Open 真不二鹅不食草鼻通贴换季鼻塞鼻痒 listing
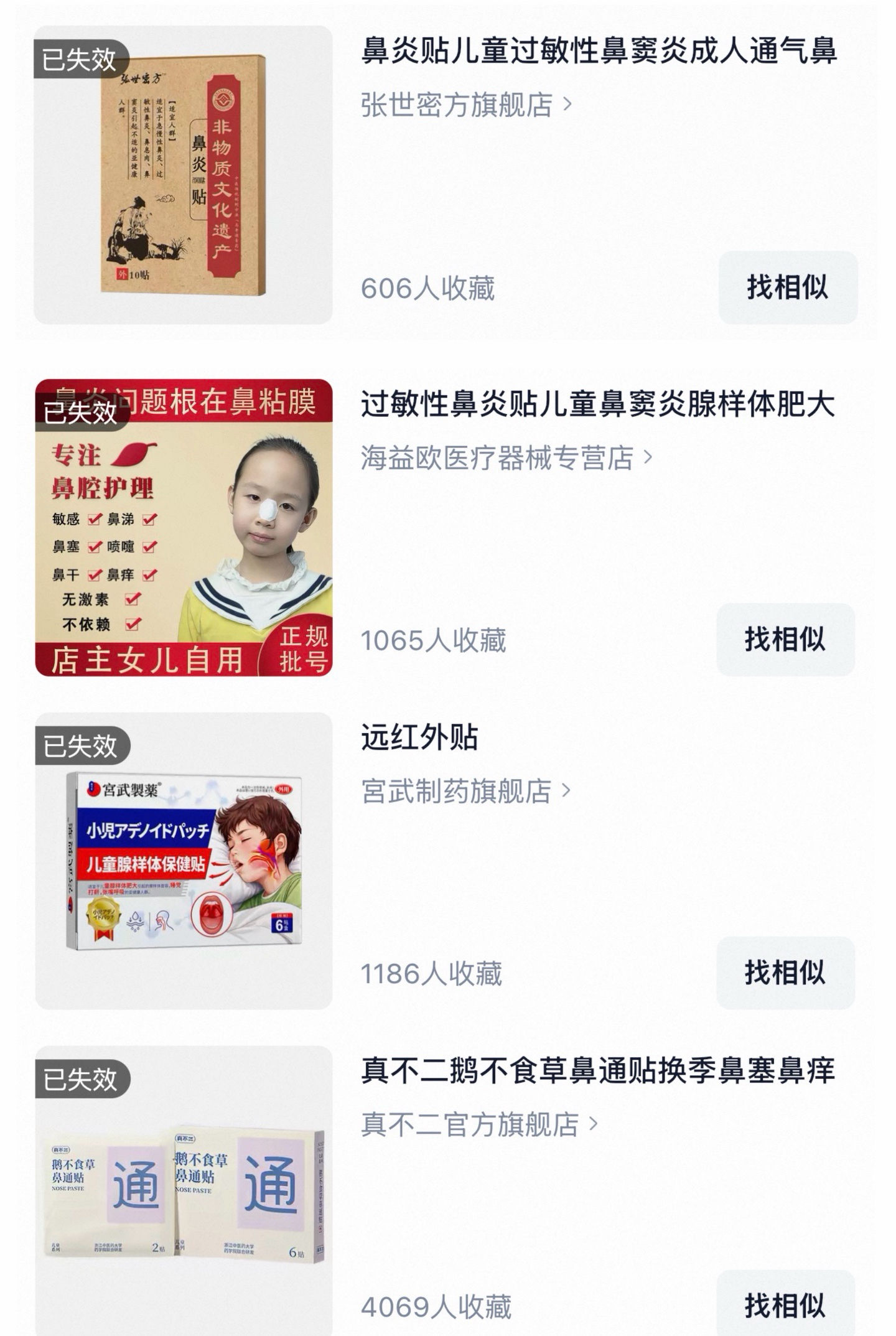896x1336 pixels. (x=598, y=1071)
